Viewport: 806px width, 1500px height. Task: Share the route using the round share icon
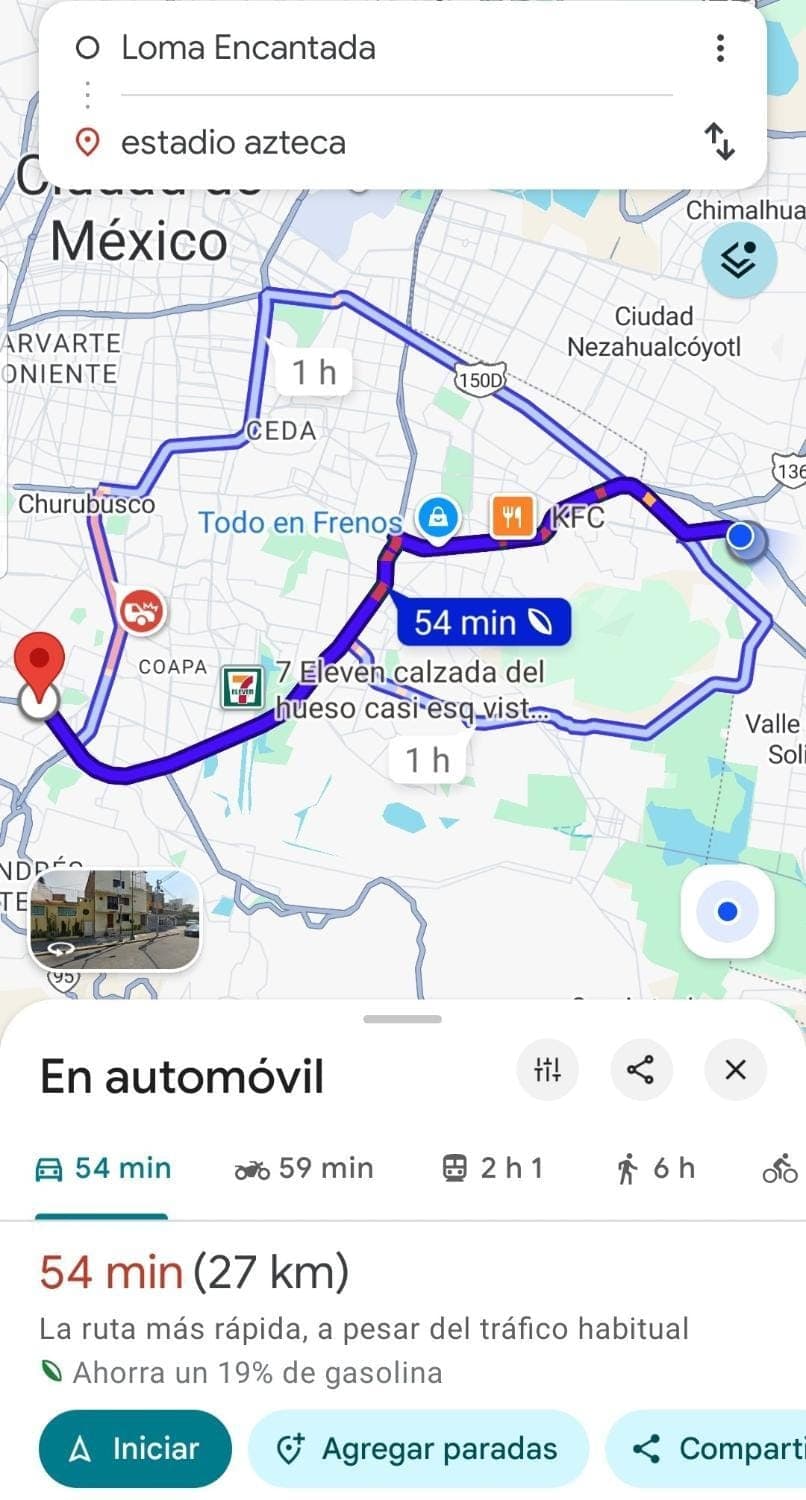click(641, 1070)
